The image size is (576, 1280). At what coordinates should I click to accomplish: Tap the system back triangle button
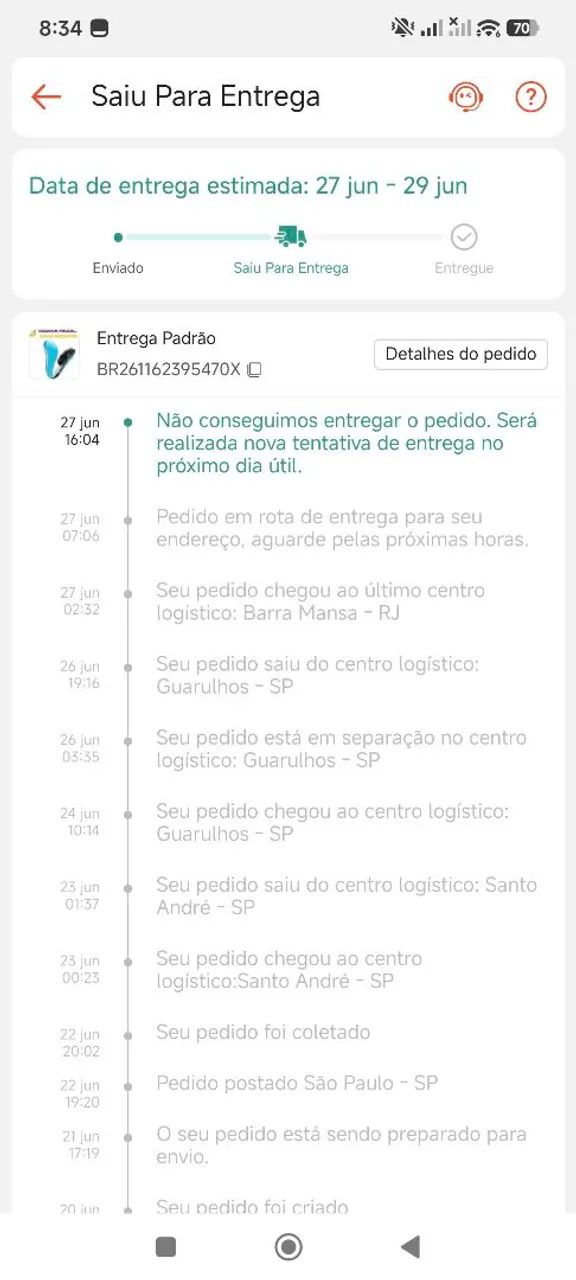pos(409,1246)
